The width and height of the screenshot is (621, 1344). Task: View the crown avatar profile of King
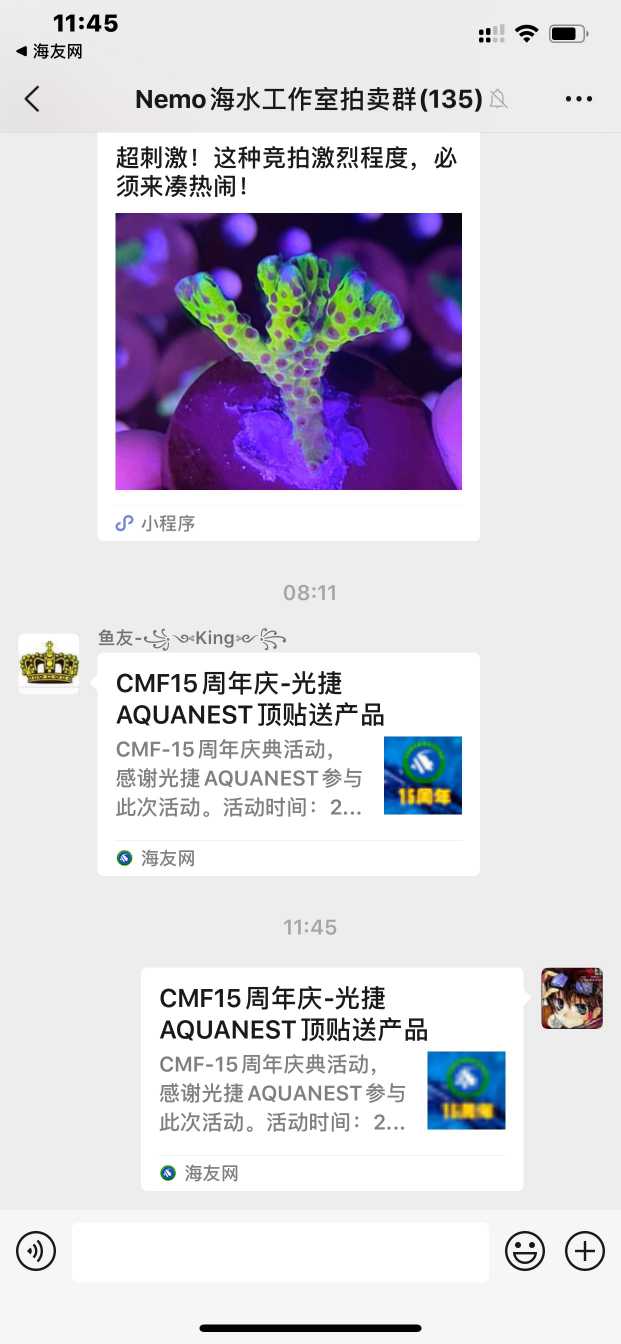(x=48, y=664)
